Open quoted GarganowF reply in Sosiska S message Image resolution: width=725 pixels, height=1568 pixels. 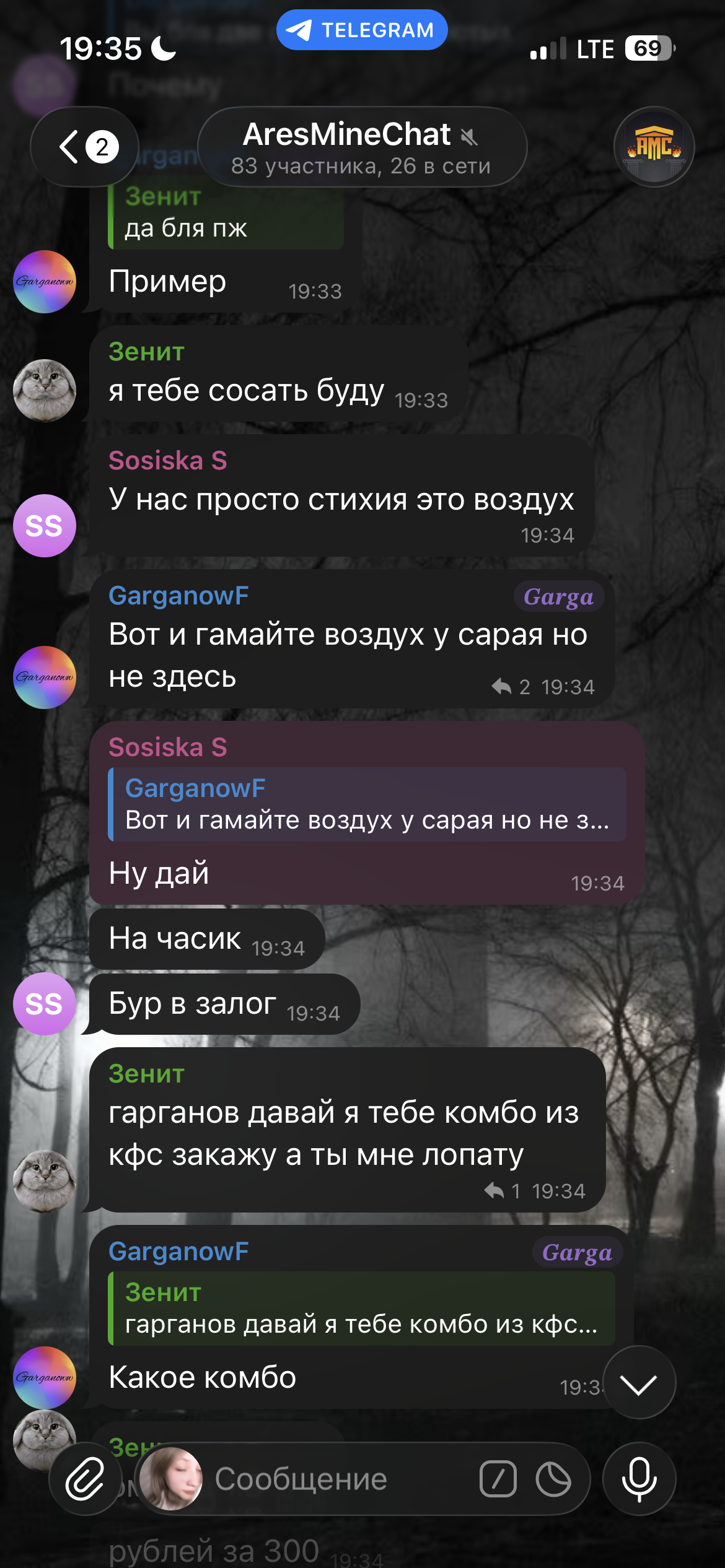[x=367, y=804]
